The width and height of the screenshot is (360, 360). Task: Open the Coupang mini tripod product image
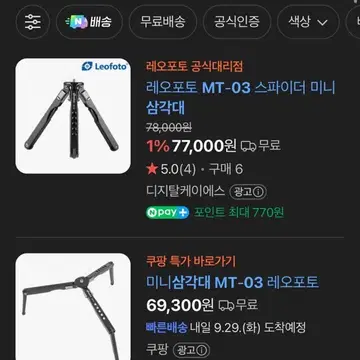pyautogui.click(x=73, y=307)
